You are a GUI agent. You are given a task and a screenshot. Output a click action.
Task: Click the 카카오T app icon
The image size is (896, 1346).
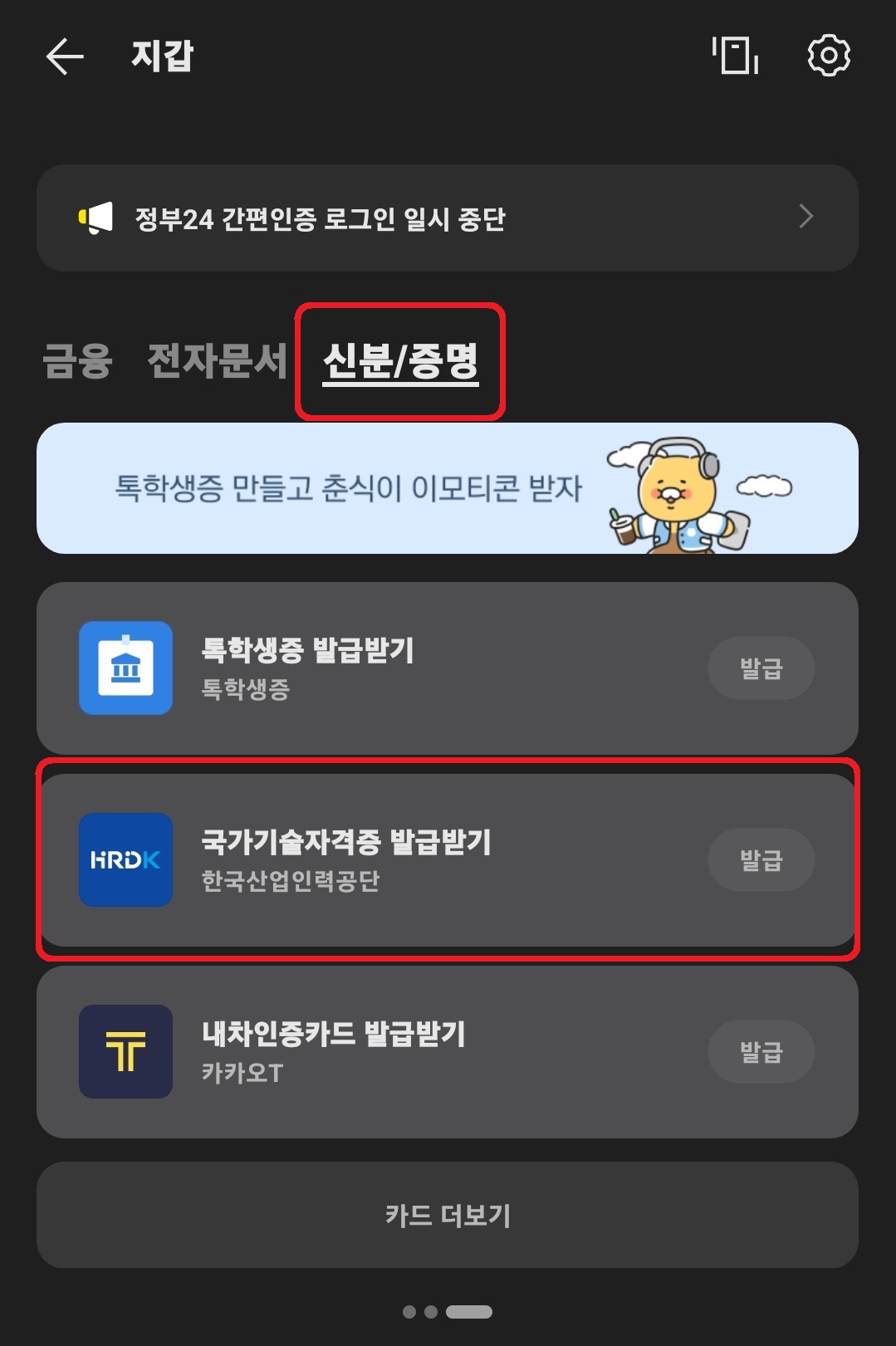click(125, 1051)
